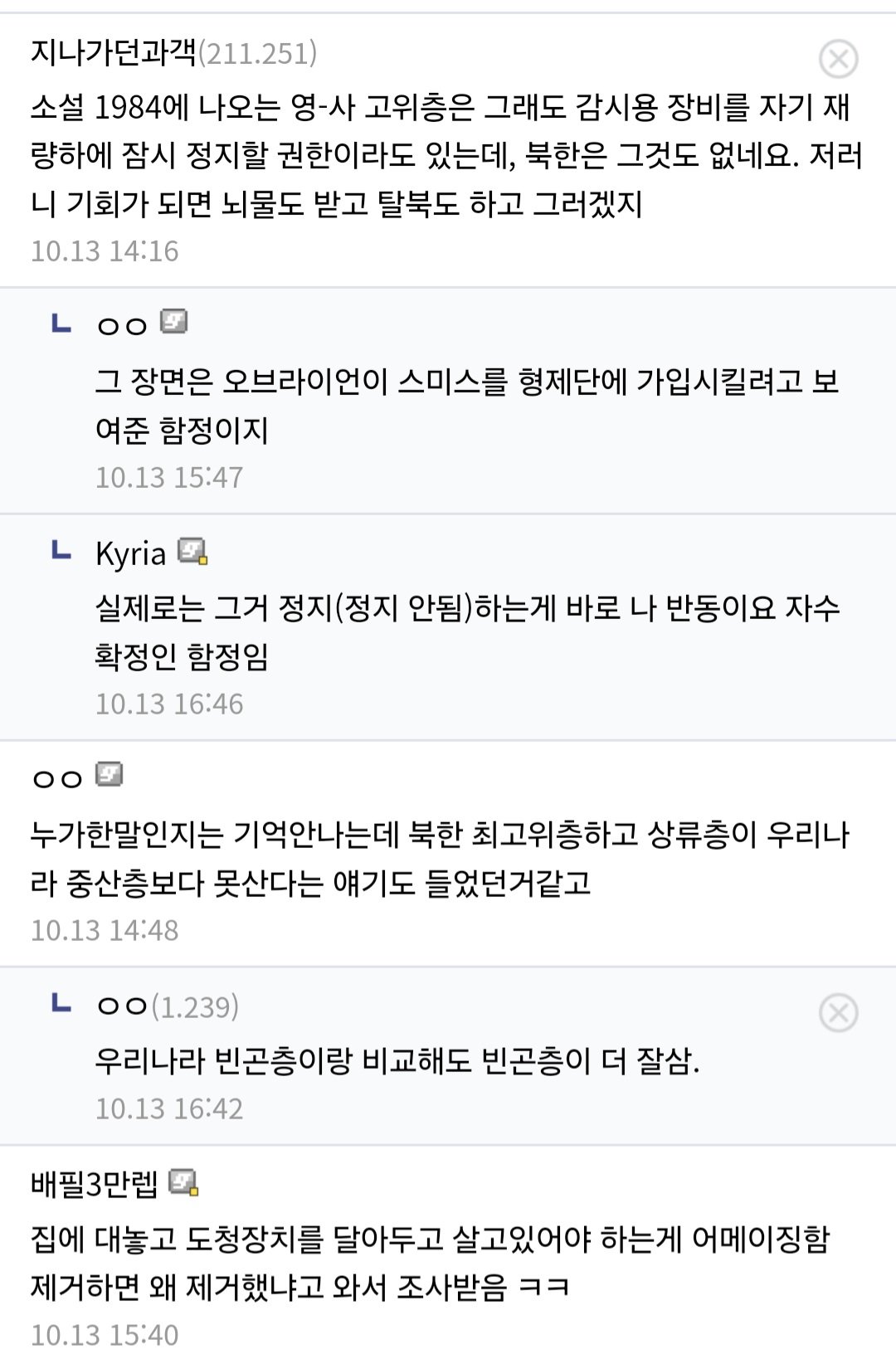Delete the ㅇㅇ(1.239) reply
This screenshot has height=1359, width=896.
pos(838,1012)
